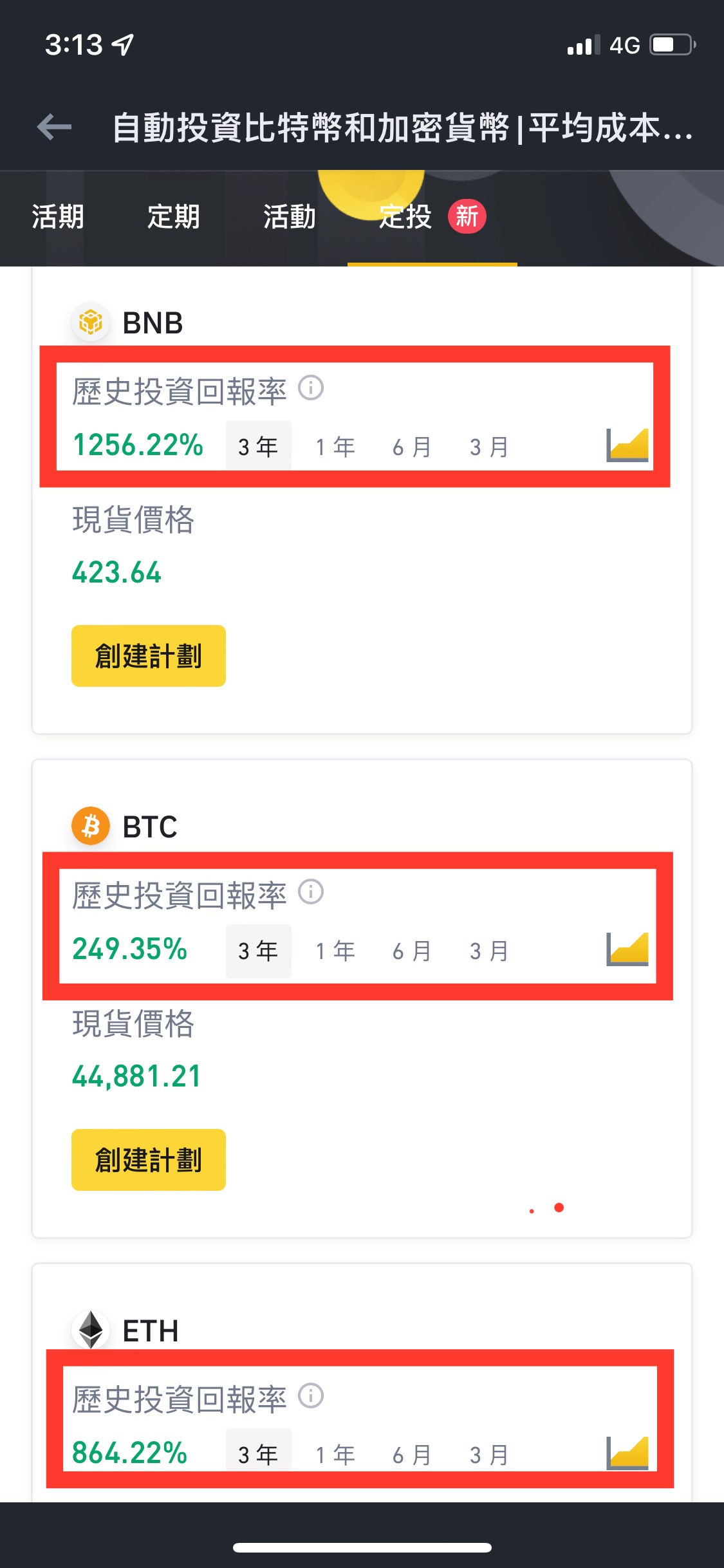Go back using the header arrow
724x1568 pixels.
[x=55, y=127]
